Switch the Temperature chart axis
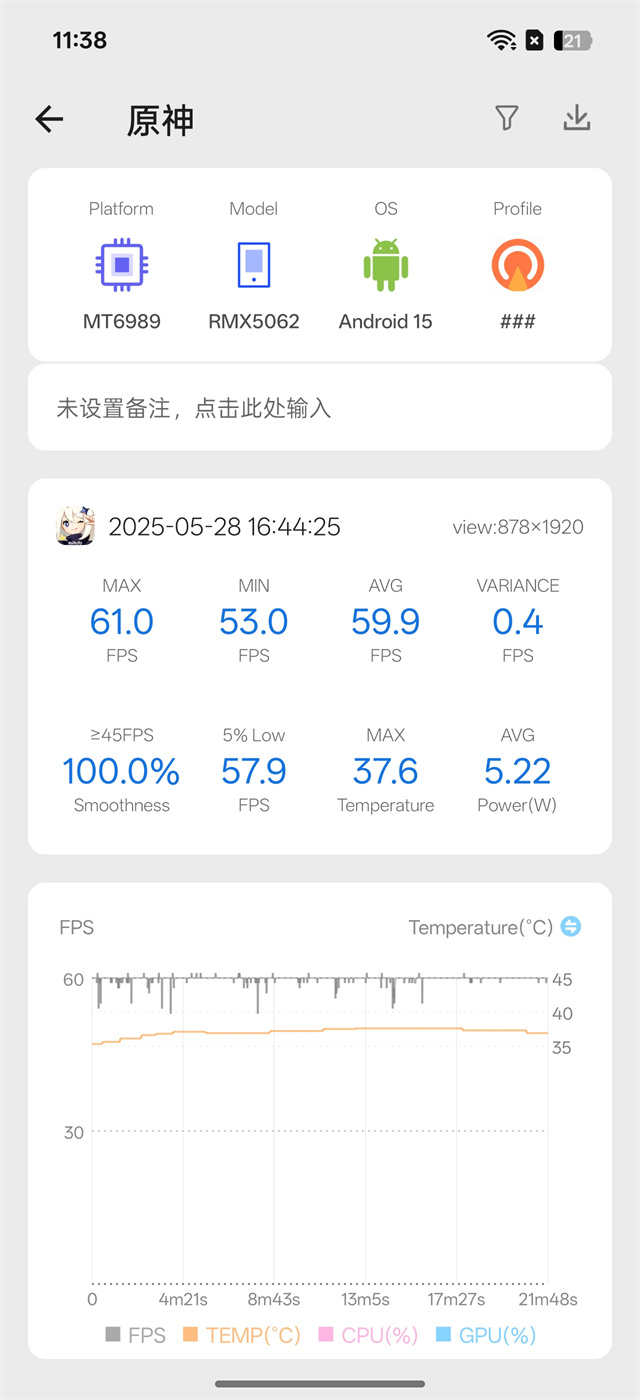This screenshot has width=640, height=1400. (x=571, y=927)
